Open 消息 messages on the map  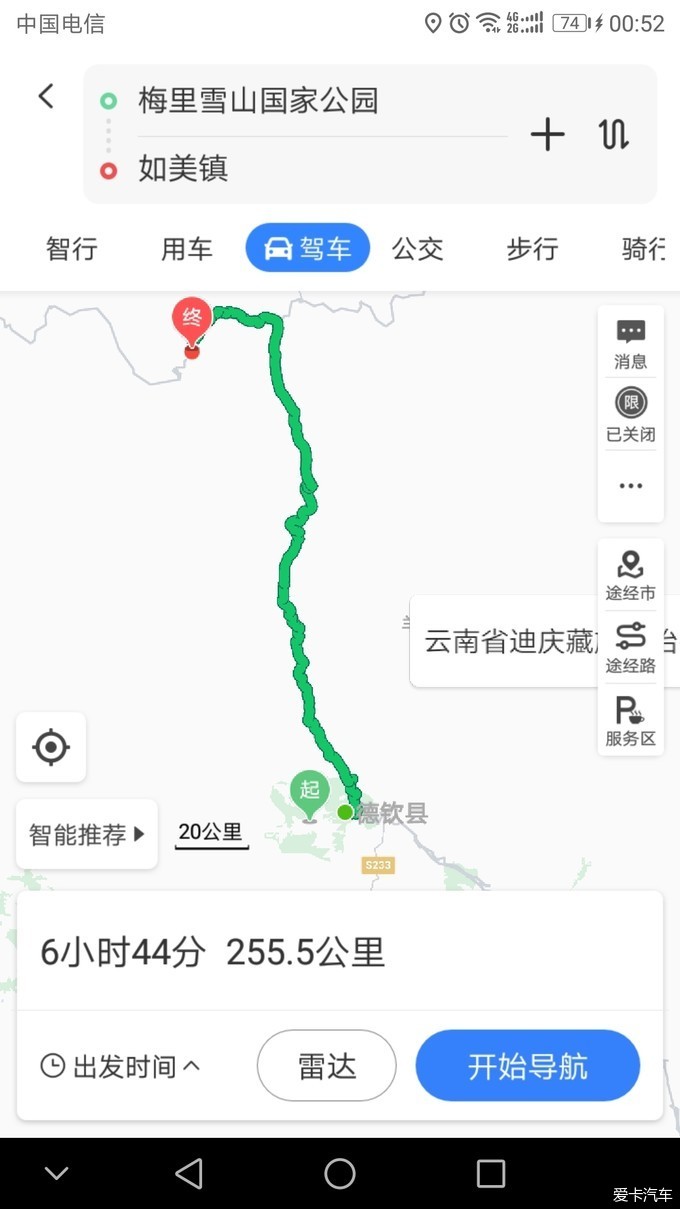pyautogui.click(x=631, y=344)
